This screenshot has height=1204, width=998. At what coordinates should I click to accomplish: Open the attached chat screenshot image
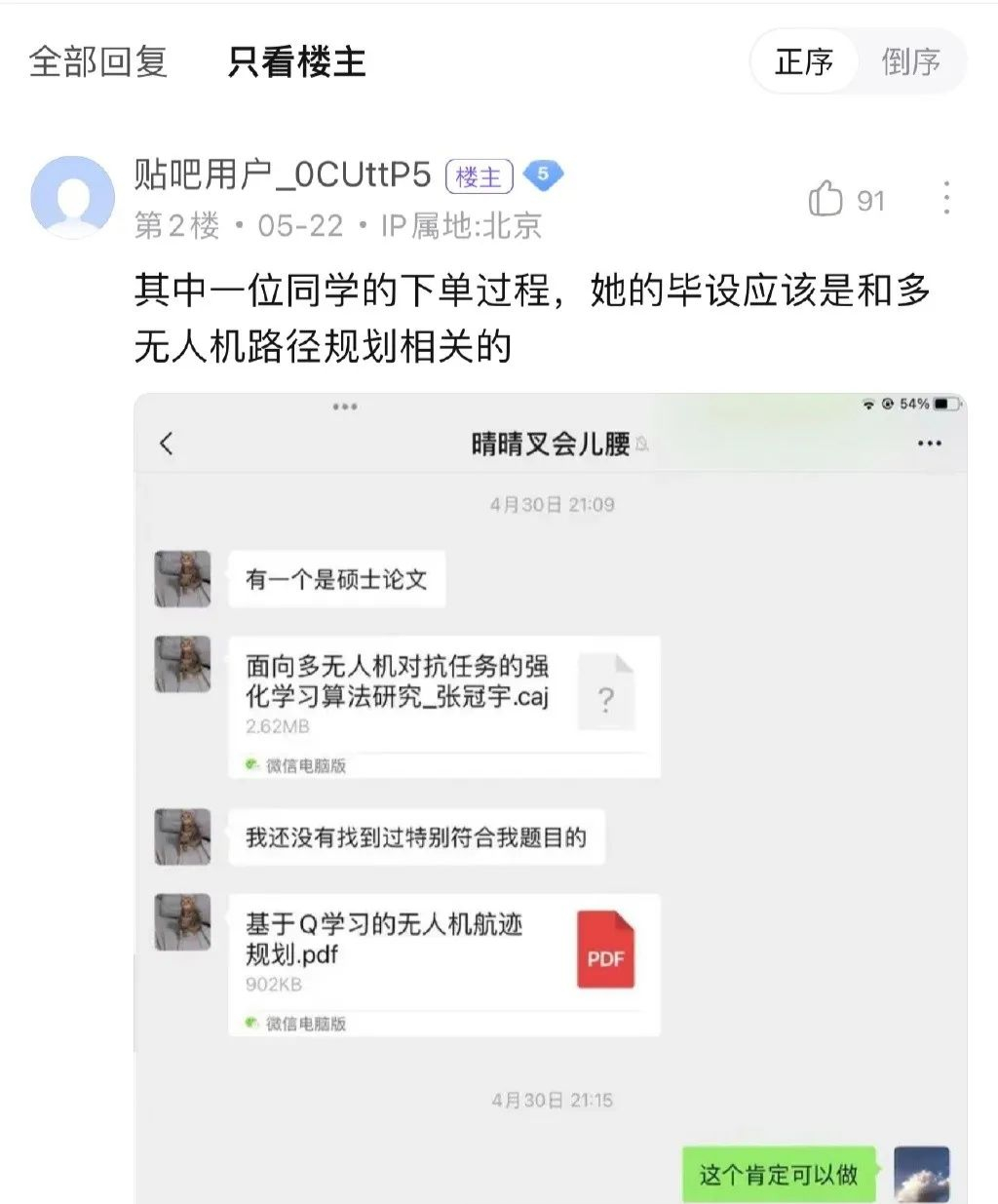(x=551, y=797)
